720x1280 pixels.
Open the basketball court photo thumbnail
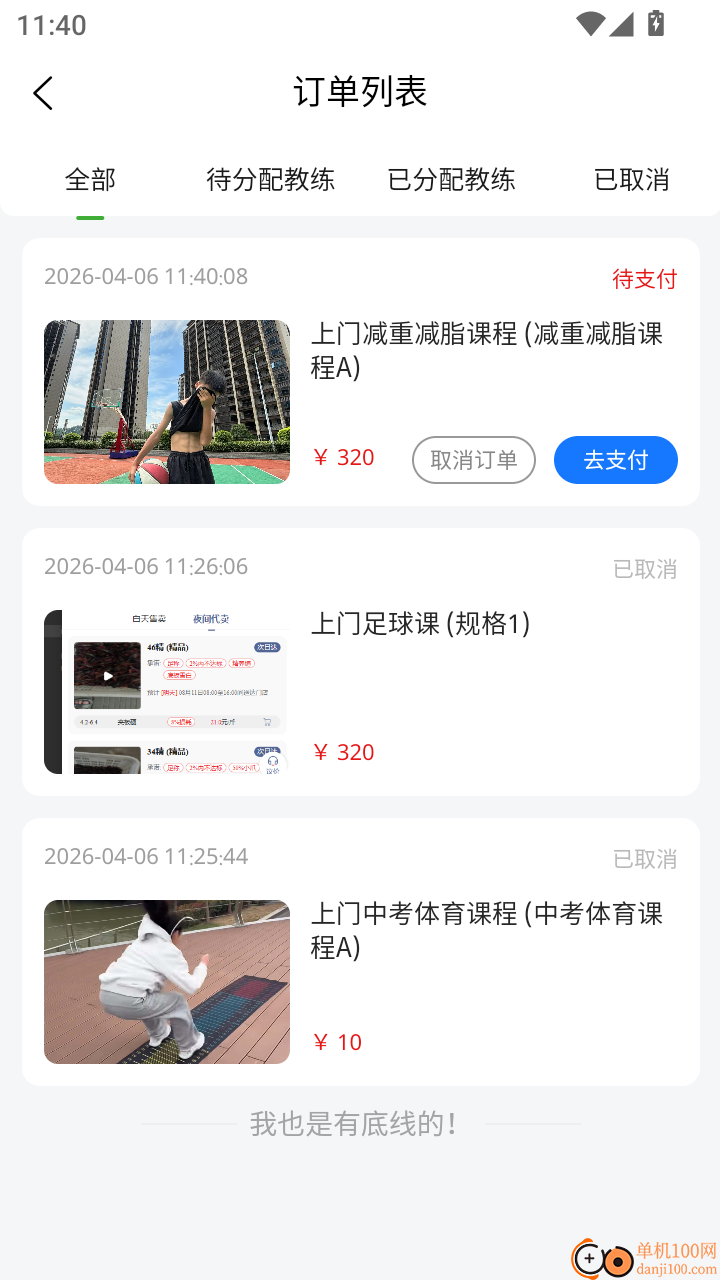click(x=166, y=402)
